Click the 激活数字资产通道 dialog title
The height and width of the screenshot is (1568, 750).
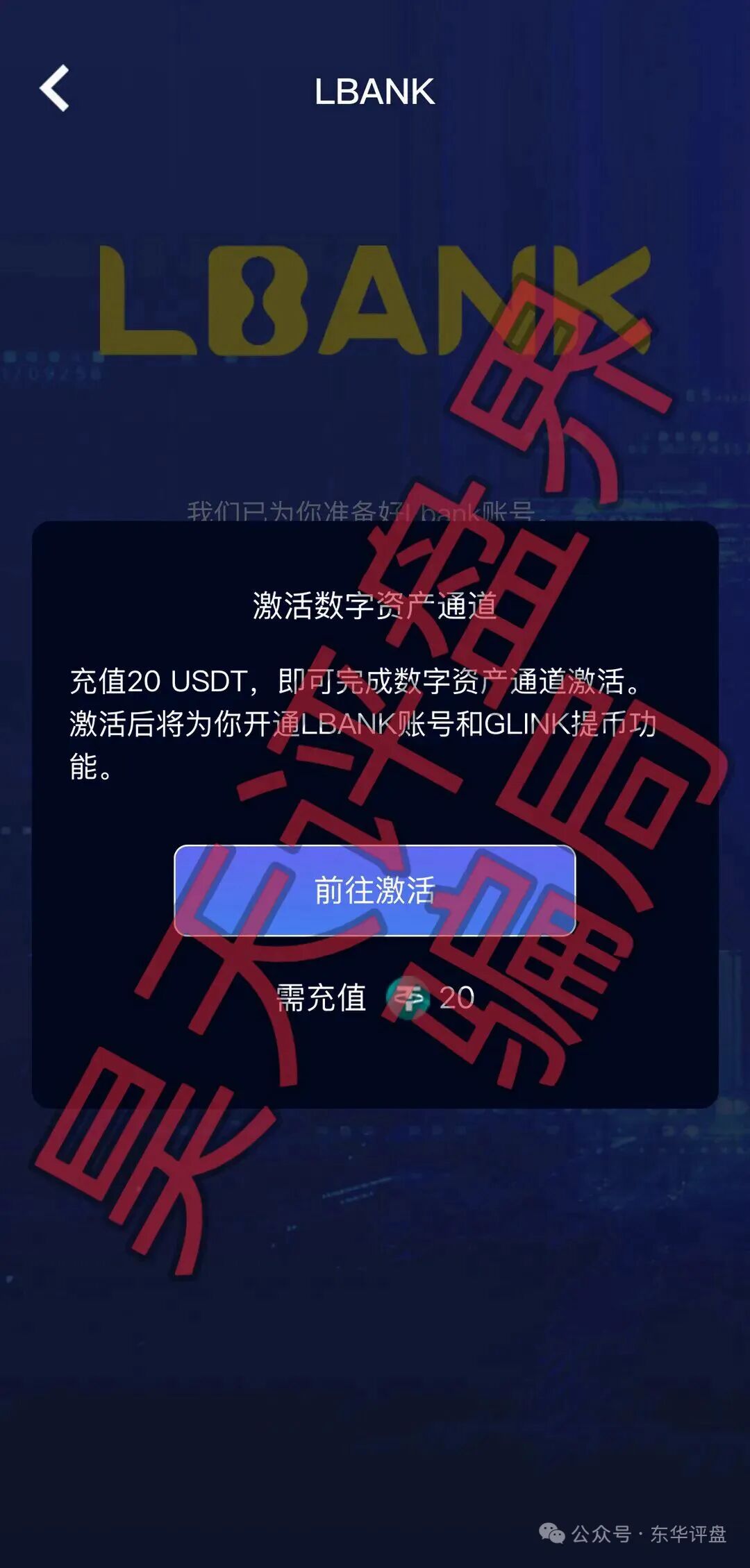click(375, 606)
